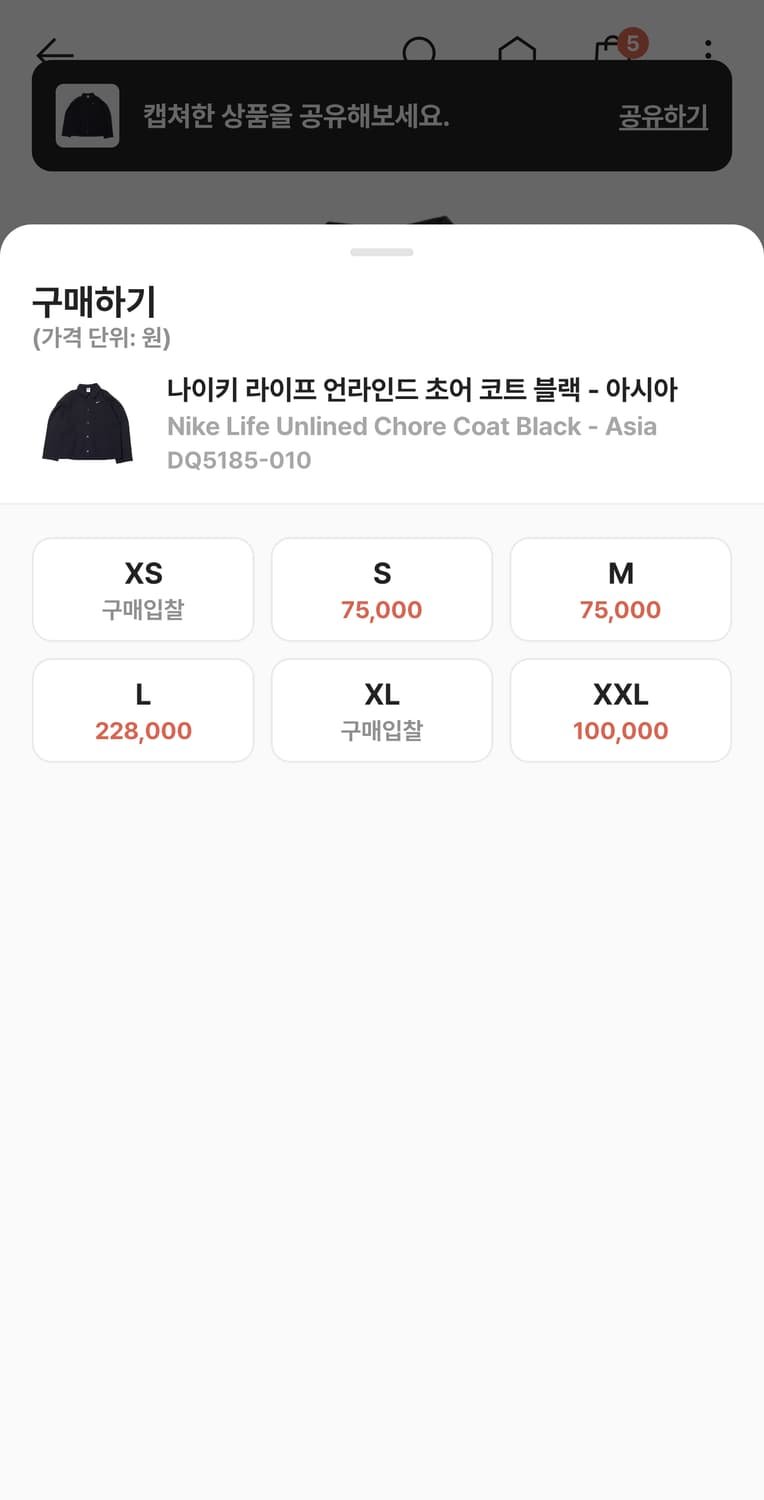Viewport: 764px width, 1500px height.
Task: Choose size XXL priced 100,000 won
Action: click(620, 710)
